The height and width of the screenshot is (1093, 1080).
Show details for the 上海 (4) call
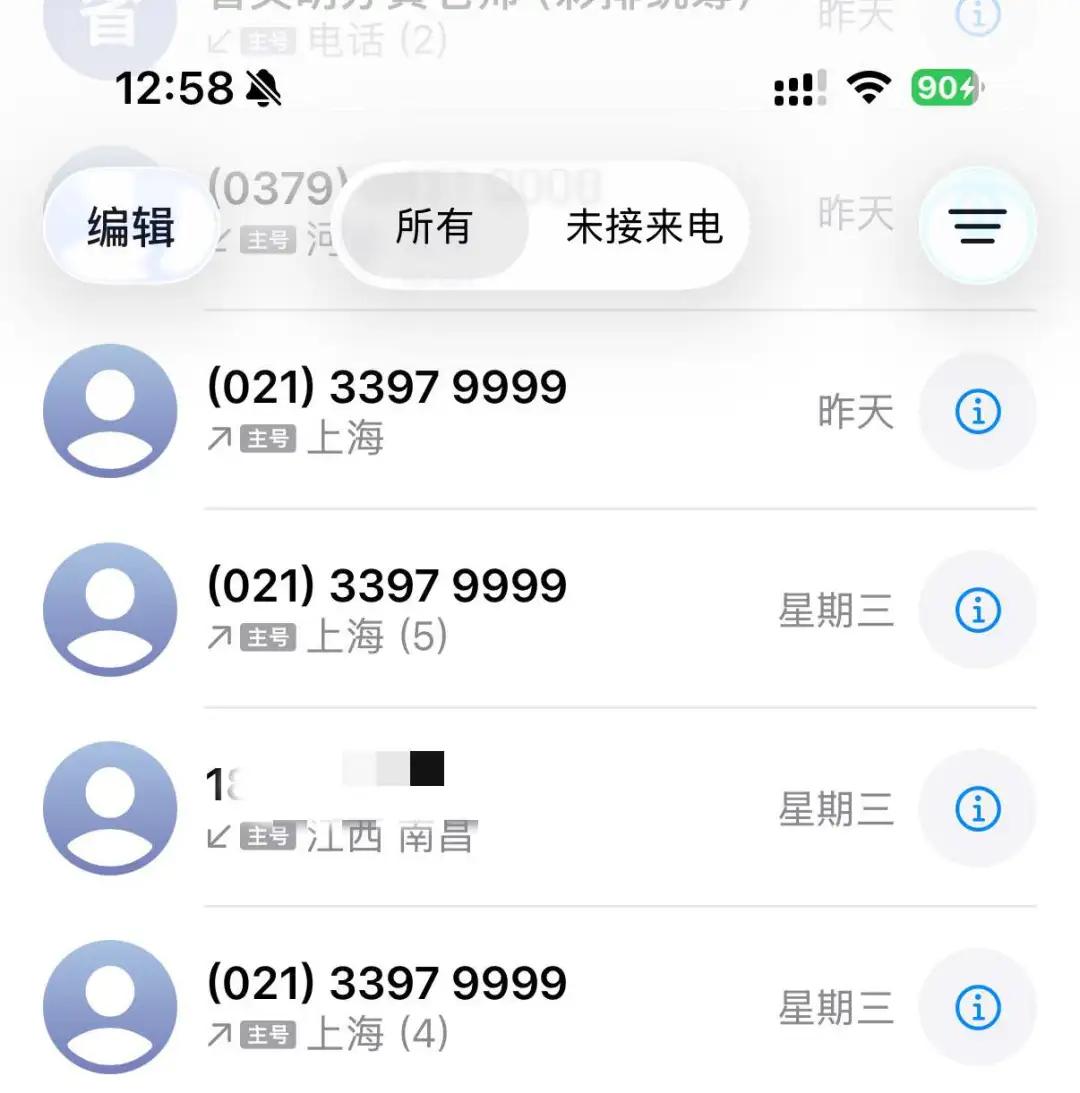pos(977,1006)
